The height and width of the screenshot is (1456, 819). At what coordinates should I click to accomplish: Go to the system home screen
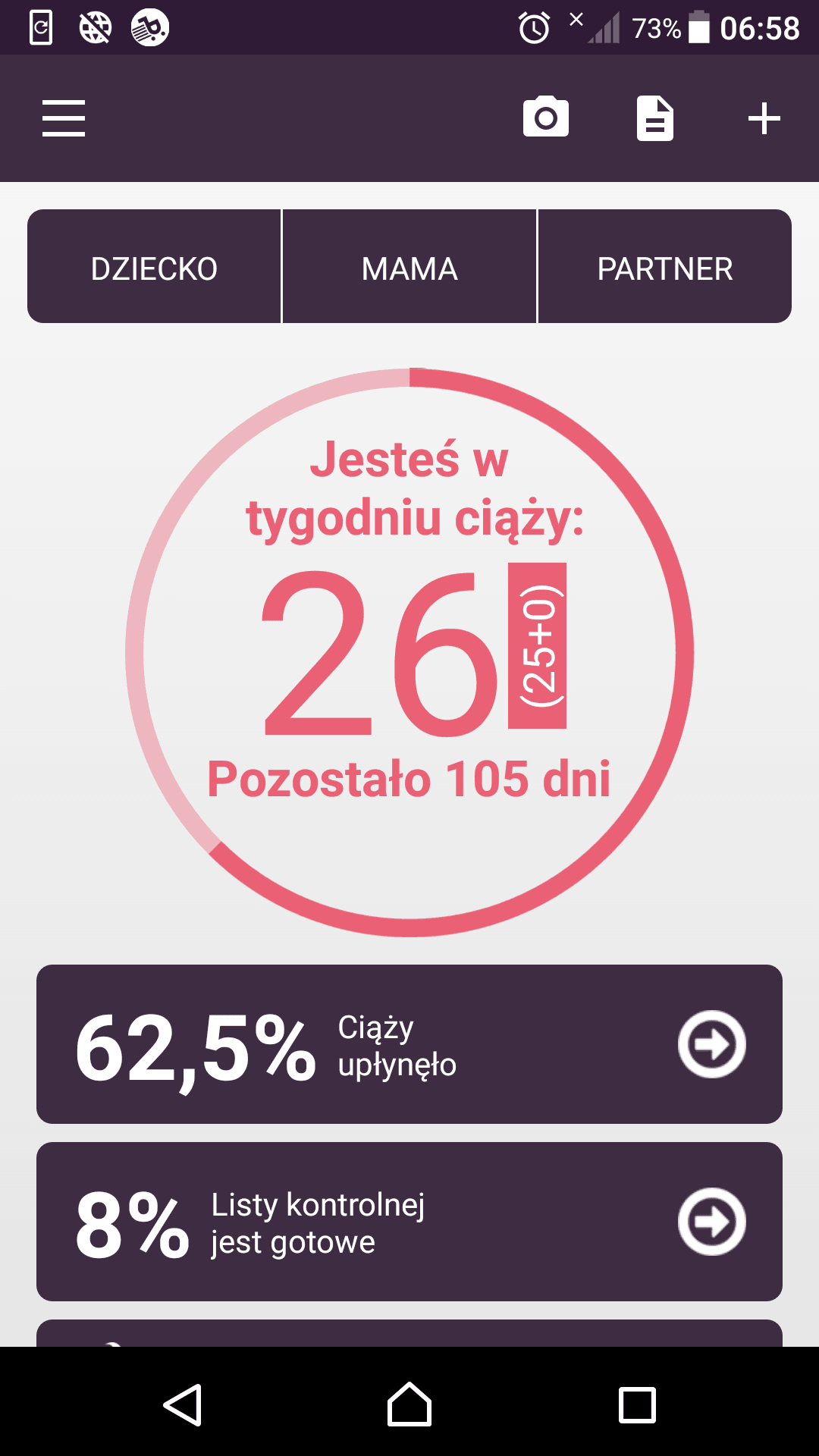click(x=409, y=1404)
